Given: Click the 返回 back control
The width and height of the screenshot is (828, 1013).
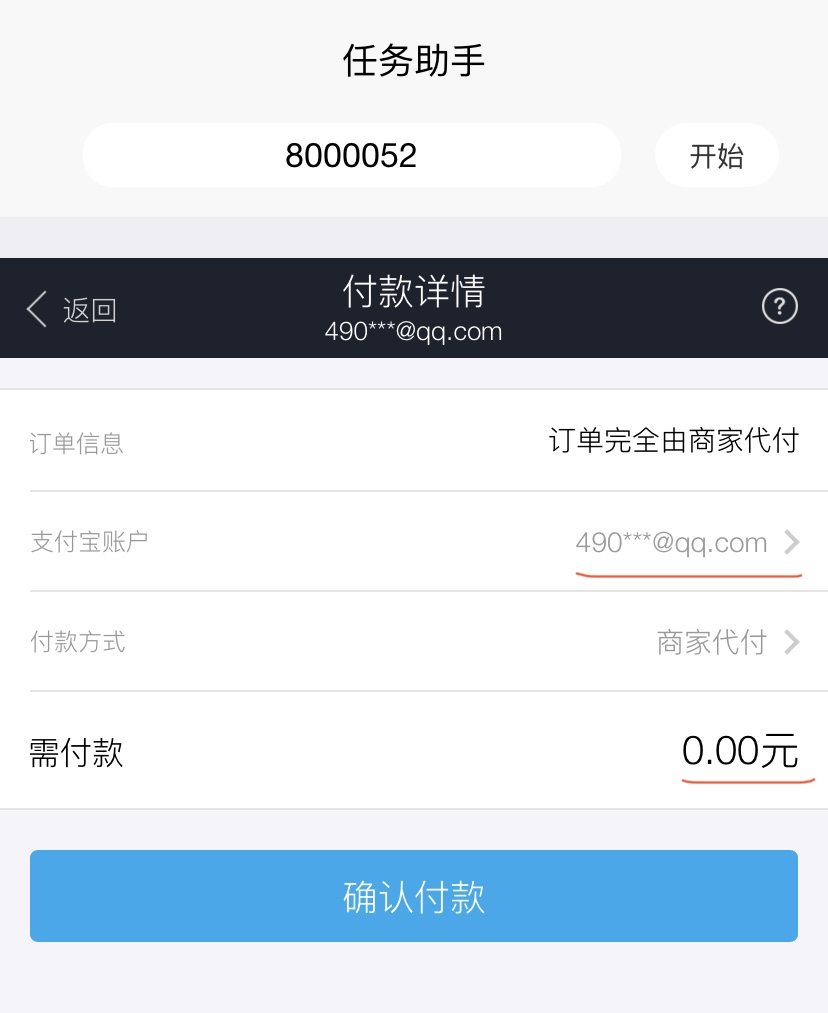Looking at the screenshot, I should pyautogui.click(x=72, y=310).
